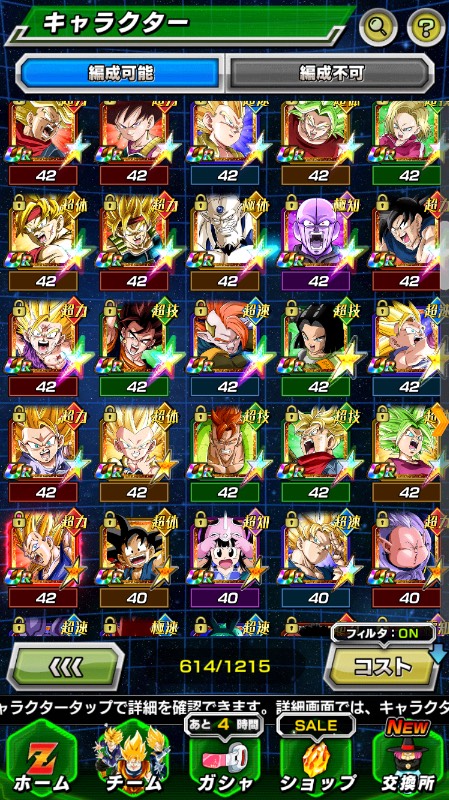
Task: Open the question mark help icon
Action: pyautogui.click(x=426, y=28)
